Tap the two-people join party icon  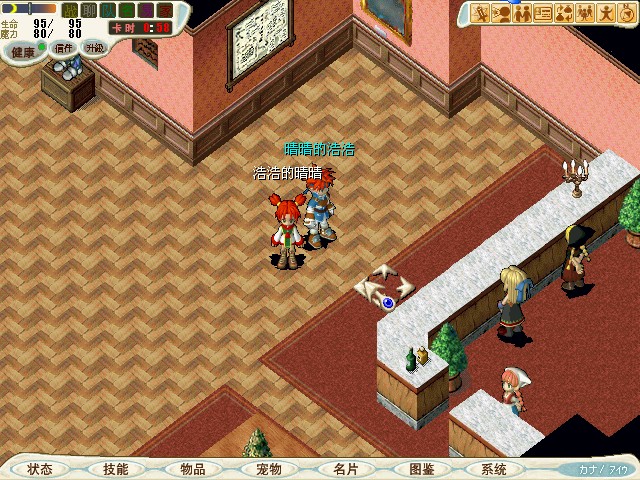pos(522,13)
